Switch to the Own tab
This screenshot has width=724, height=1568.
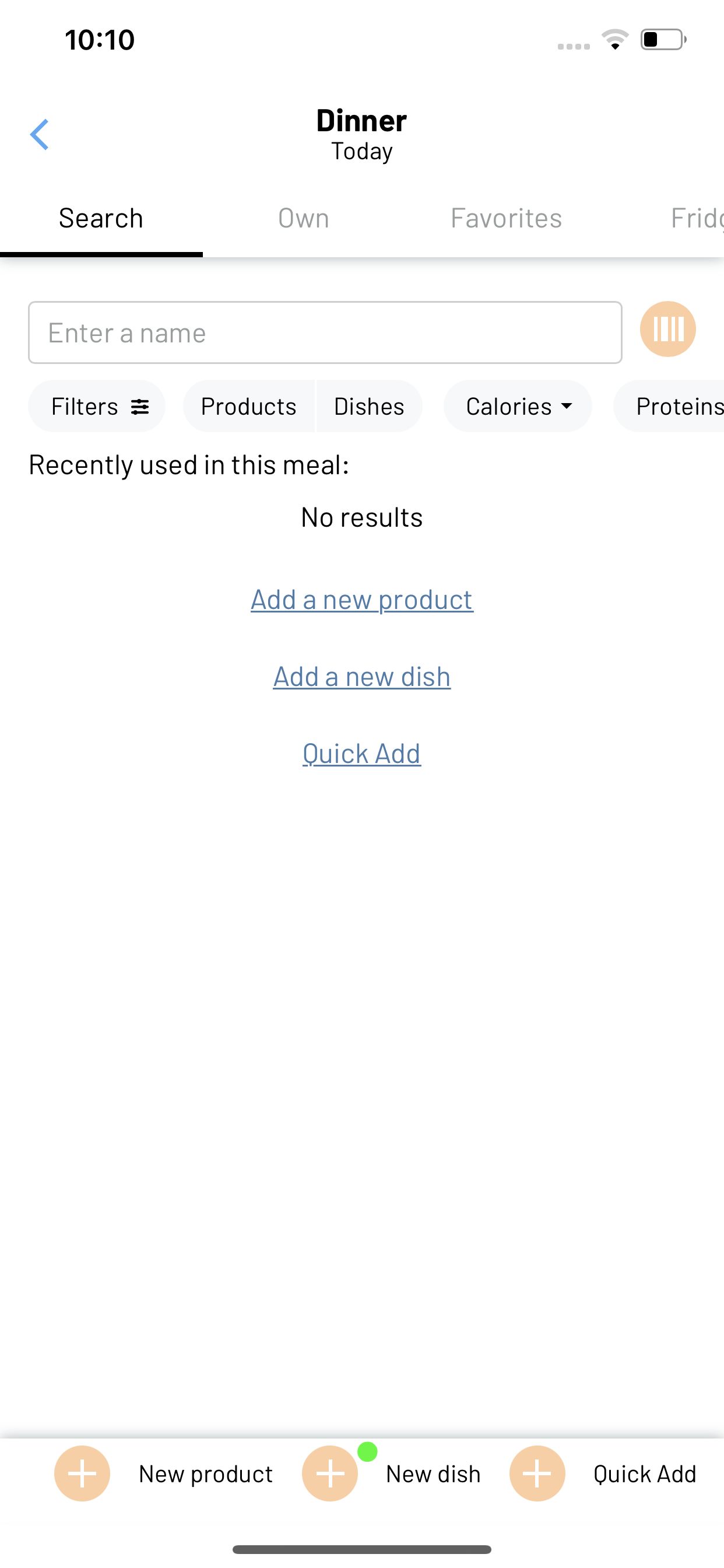304,218
